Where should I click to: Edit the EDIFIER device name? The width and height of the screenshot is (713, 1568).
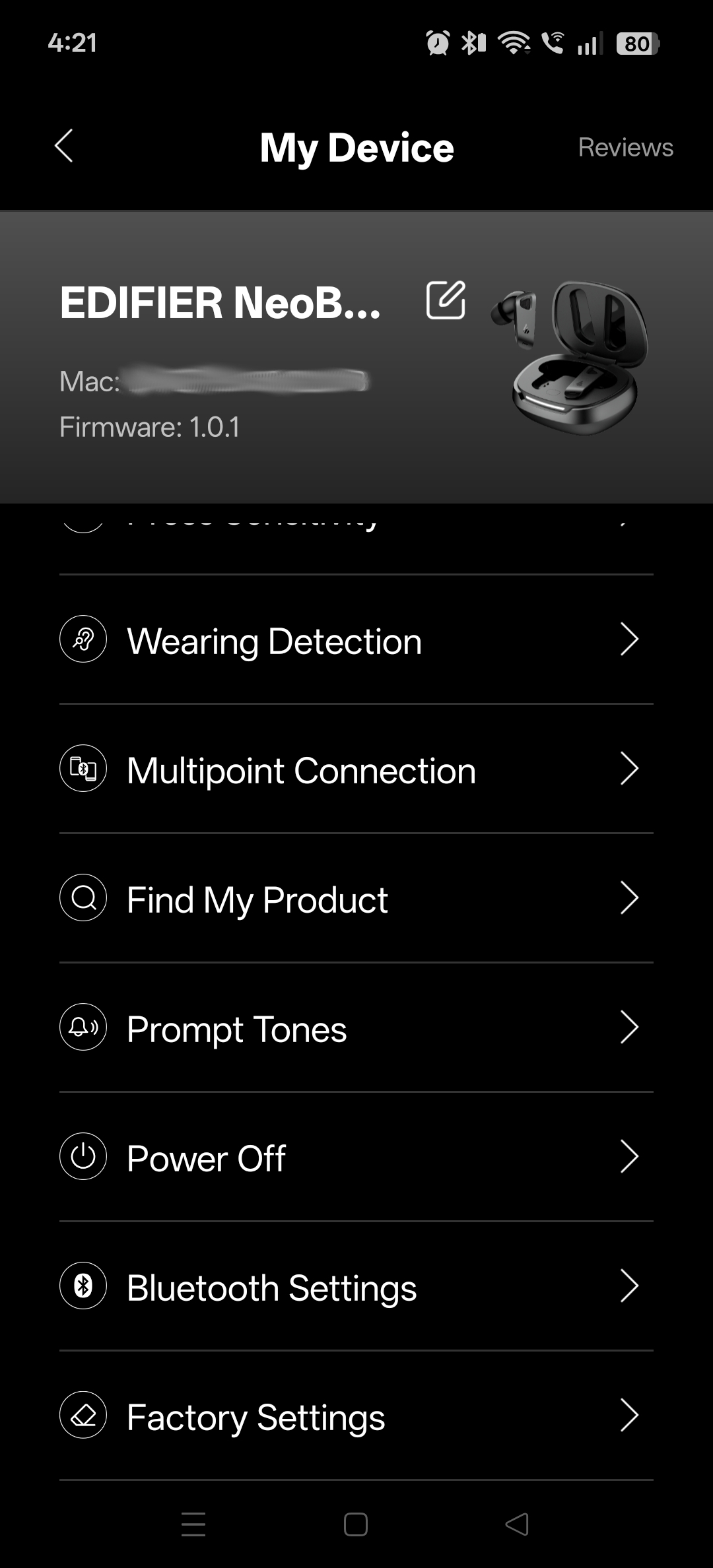coord(446,300)
